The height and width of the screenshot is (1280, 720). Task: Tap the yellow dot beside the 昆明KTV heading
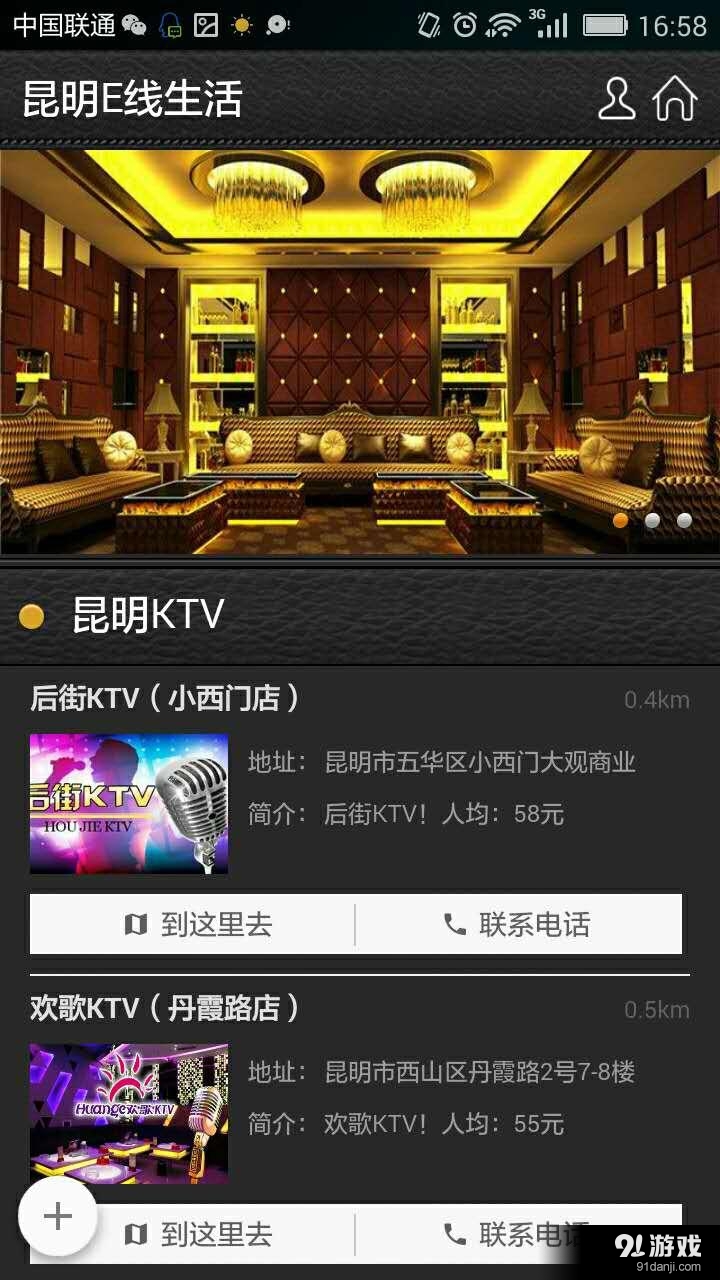pyautogui.click(x=33, y=616)
